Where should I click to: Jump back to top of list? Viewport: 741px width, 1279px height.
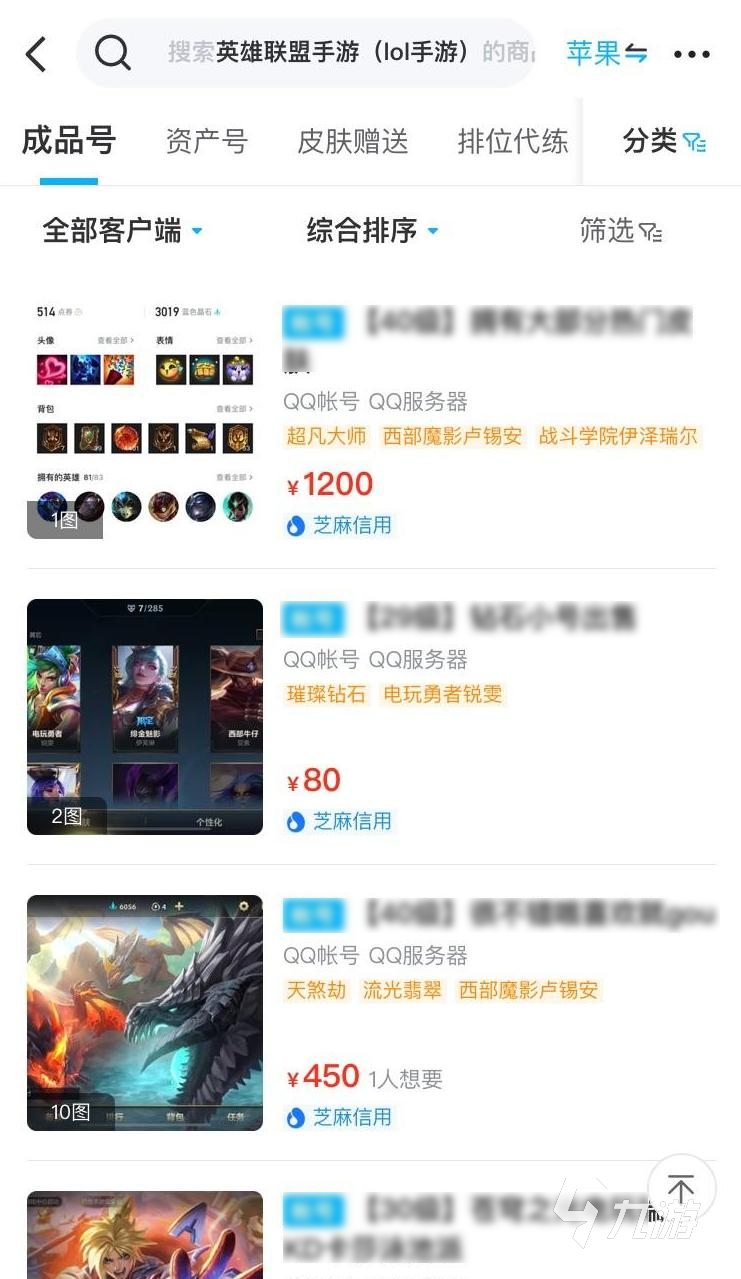pyautogui.click(x=681, y=1189)
